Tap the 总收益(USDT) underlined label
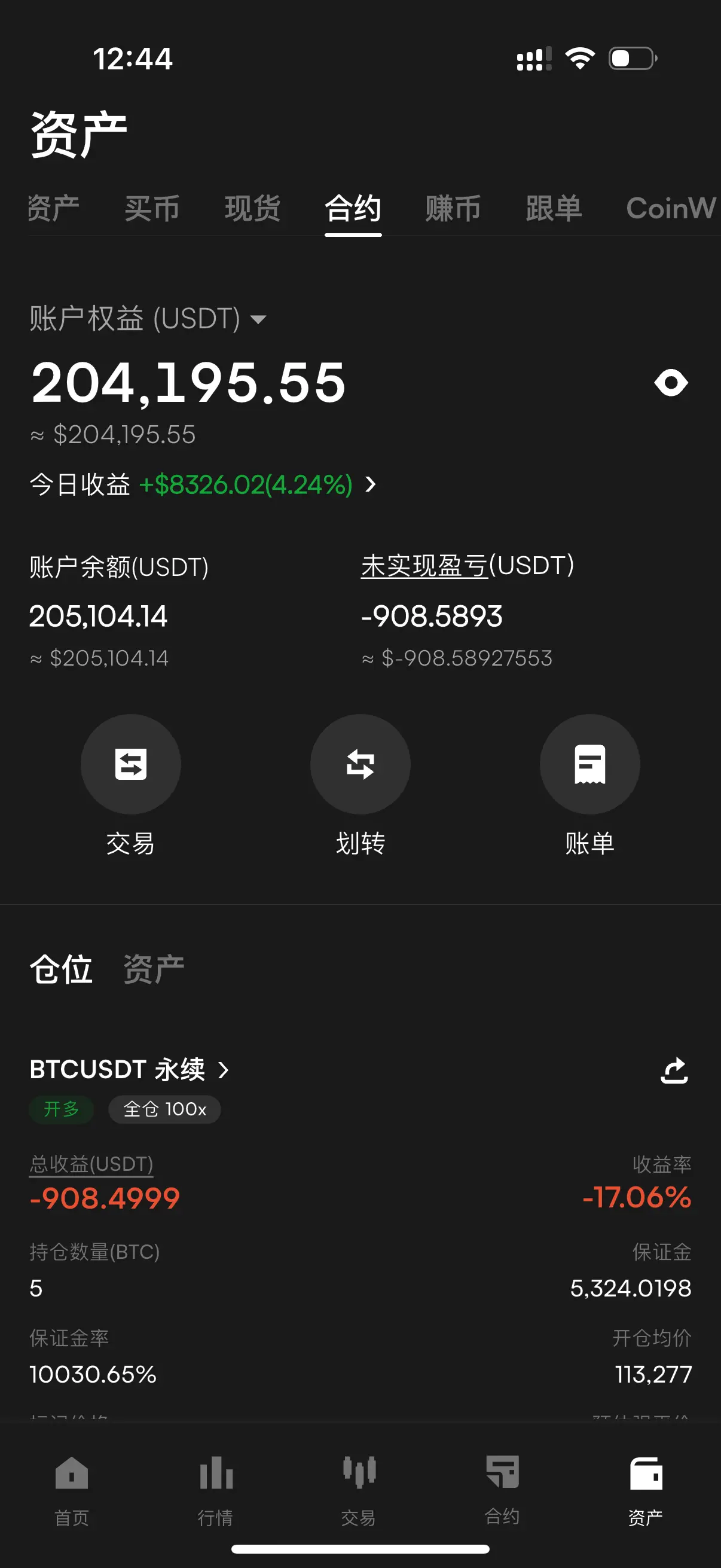 coord(91,1164)
